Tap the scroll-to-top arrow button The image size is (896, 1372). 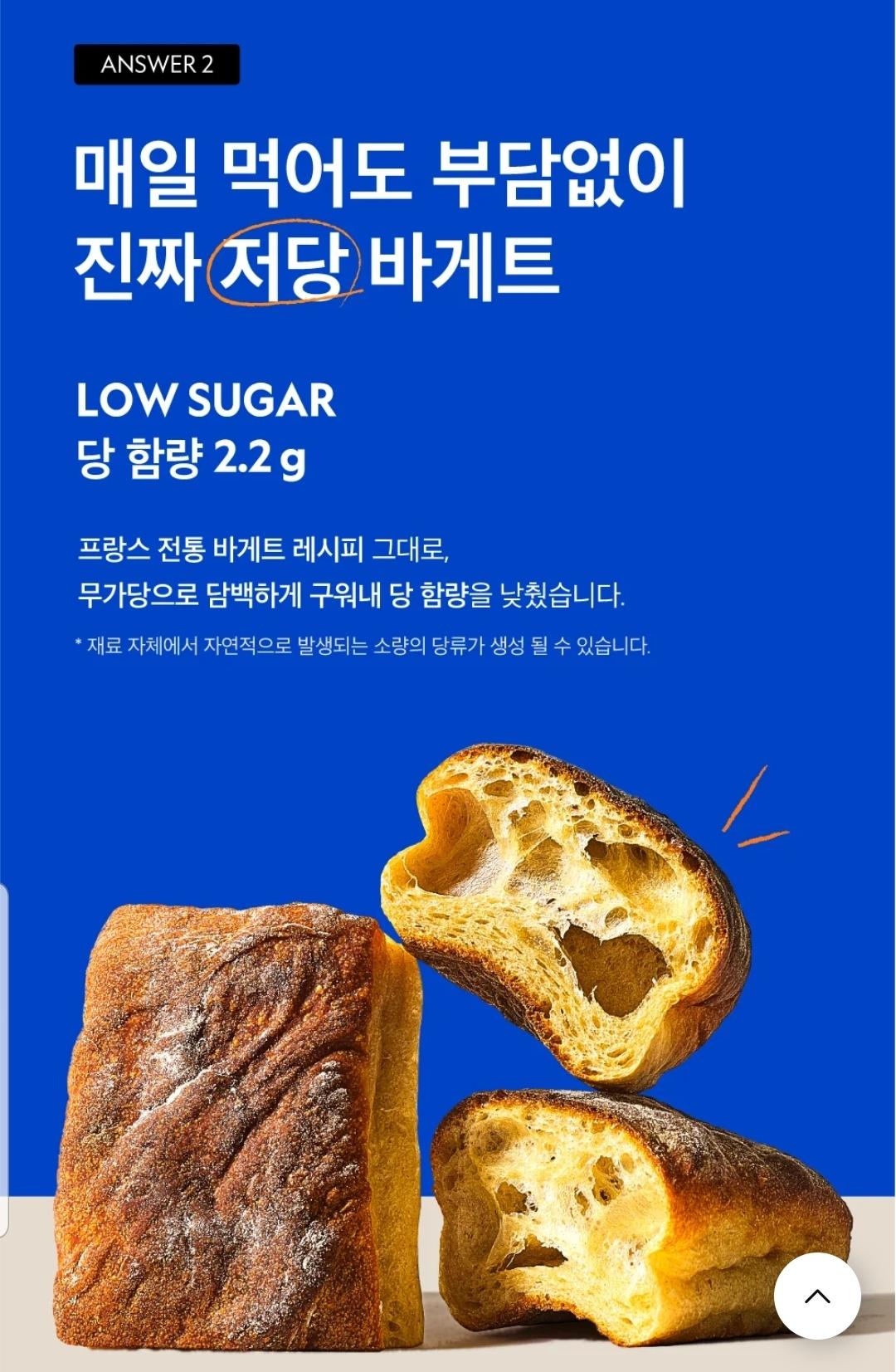point(817,1296)
